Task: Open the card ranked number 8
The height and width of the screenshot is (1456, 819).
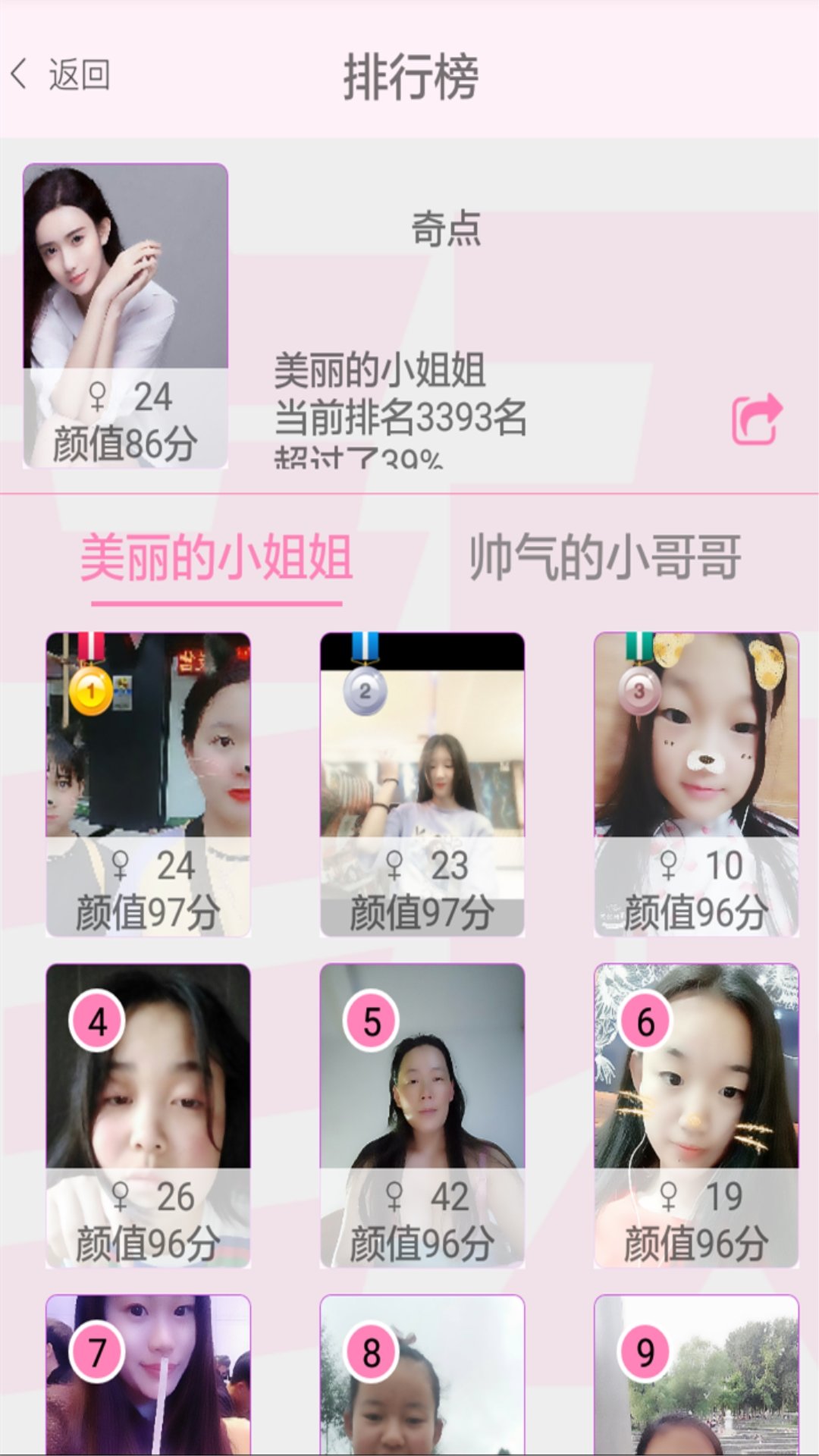Action: (x=422, y=1376)
